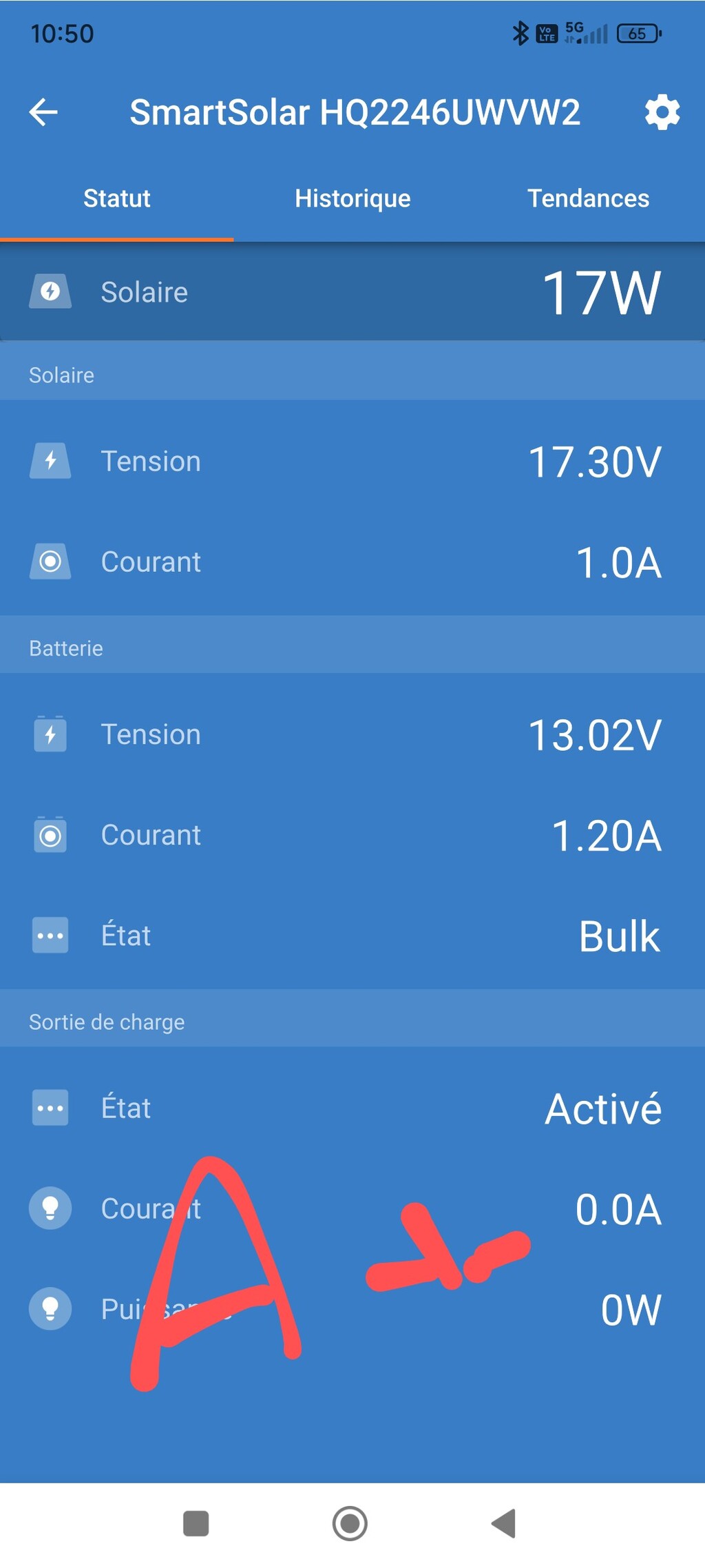This screenshot has width=705, height=1568.
Task: Open the settings gear icon
Action: 662,112
